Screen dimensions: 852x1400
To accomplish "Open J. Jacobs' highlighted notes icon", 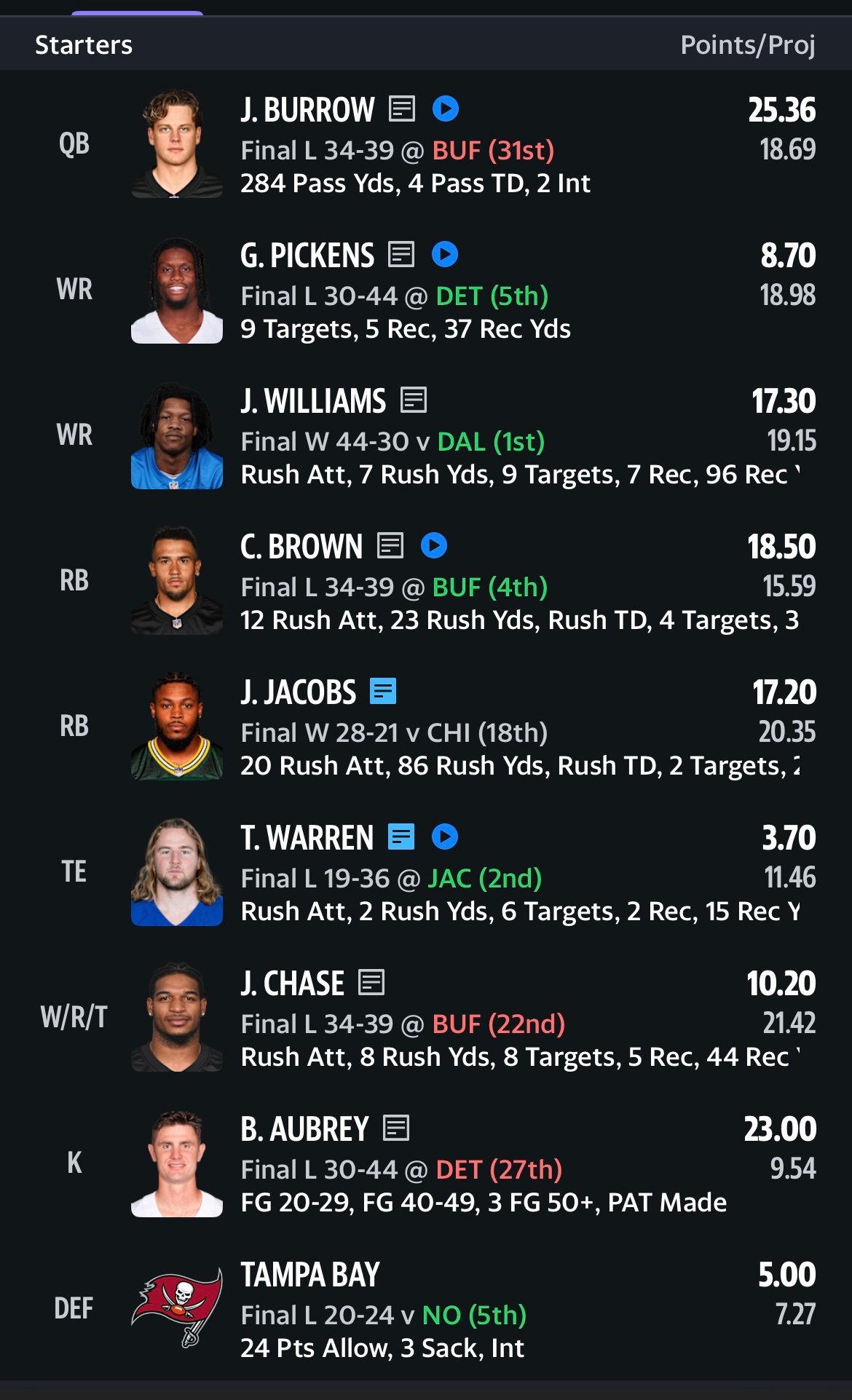I will [383, 692].
